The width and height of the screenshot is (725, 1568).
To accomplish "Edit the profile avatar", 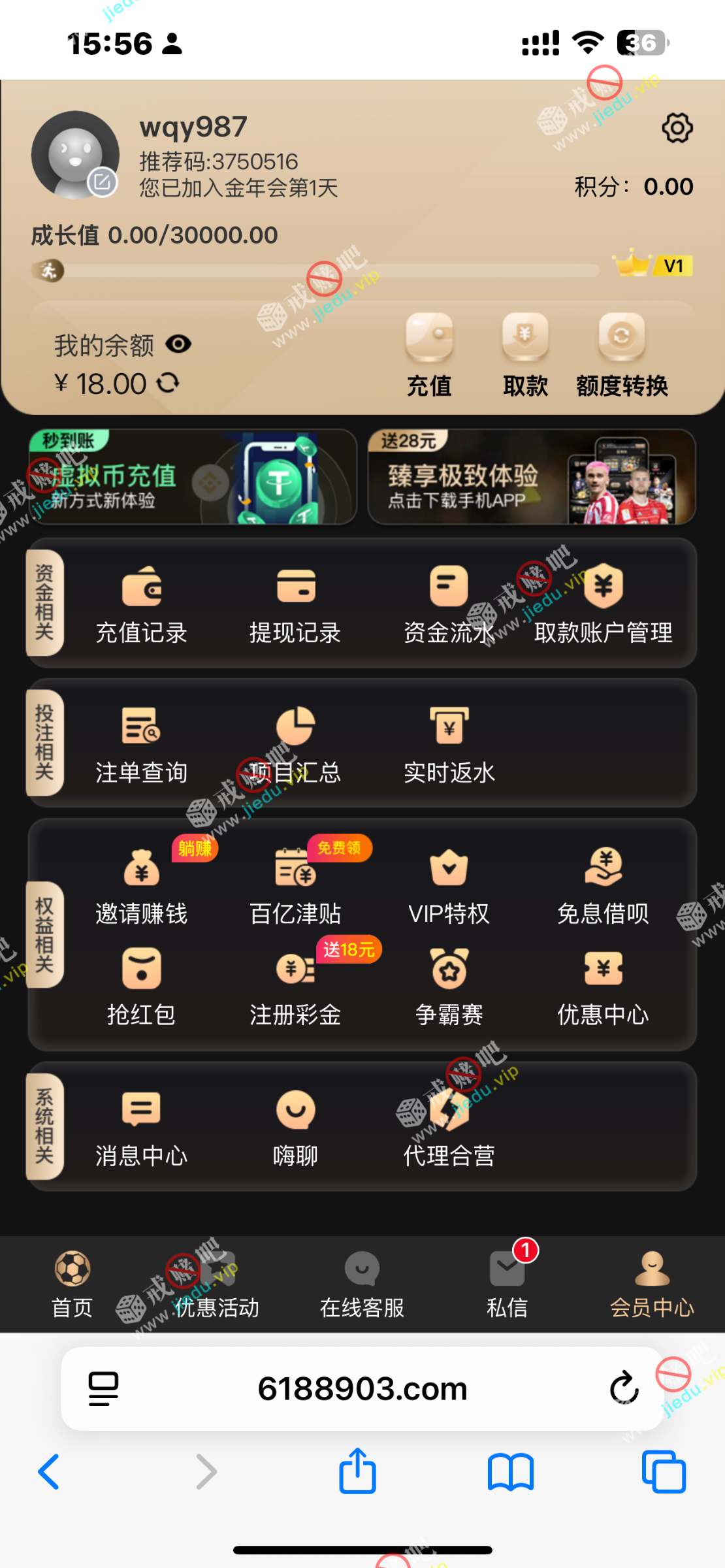I will (x=103, y=182).
